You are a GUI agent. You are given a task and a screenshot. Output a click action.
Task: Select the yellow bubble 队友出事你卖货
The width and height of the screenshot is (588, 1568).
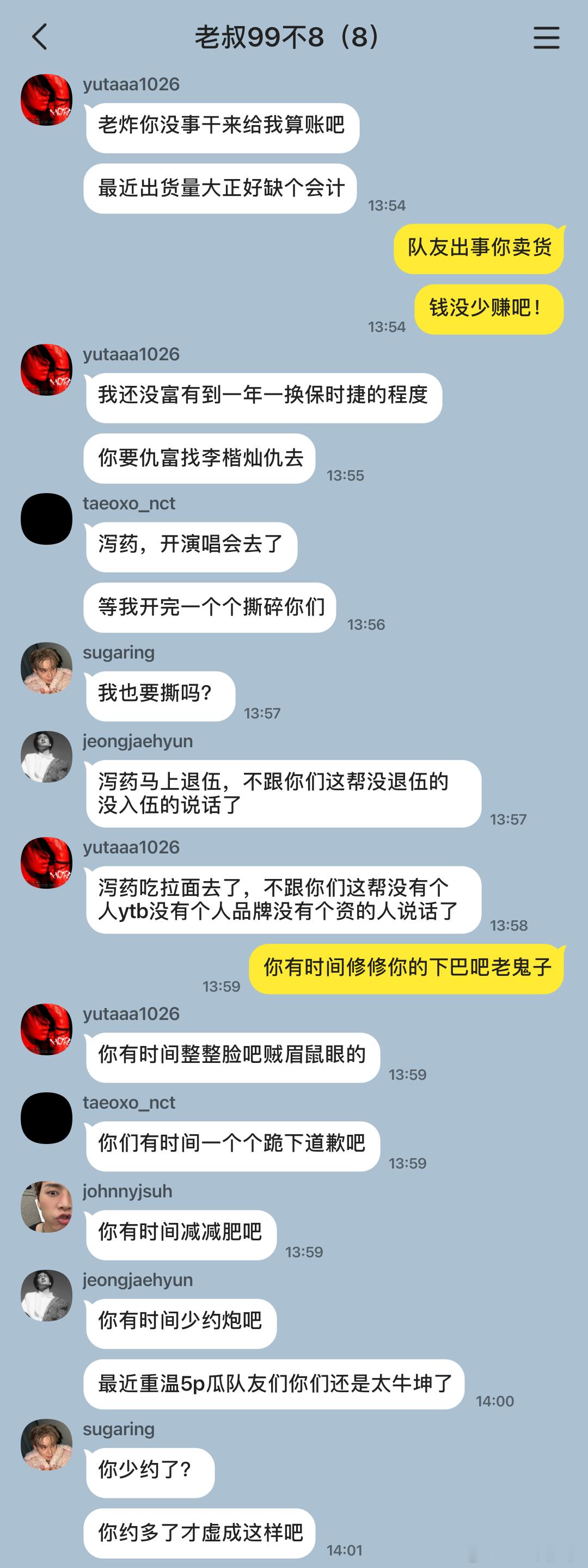point(481,249)
